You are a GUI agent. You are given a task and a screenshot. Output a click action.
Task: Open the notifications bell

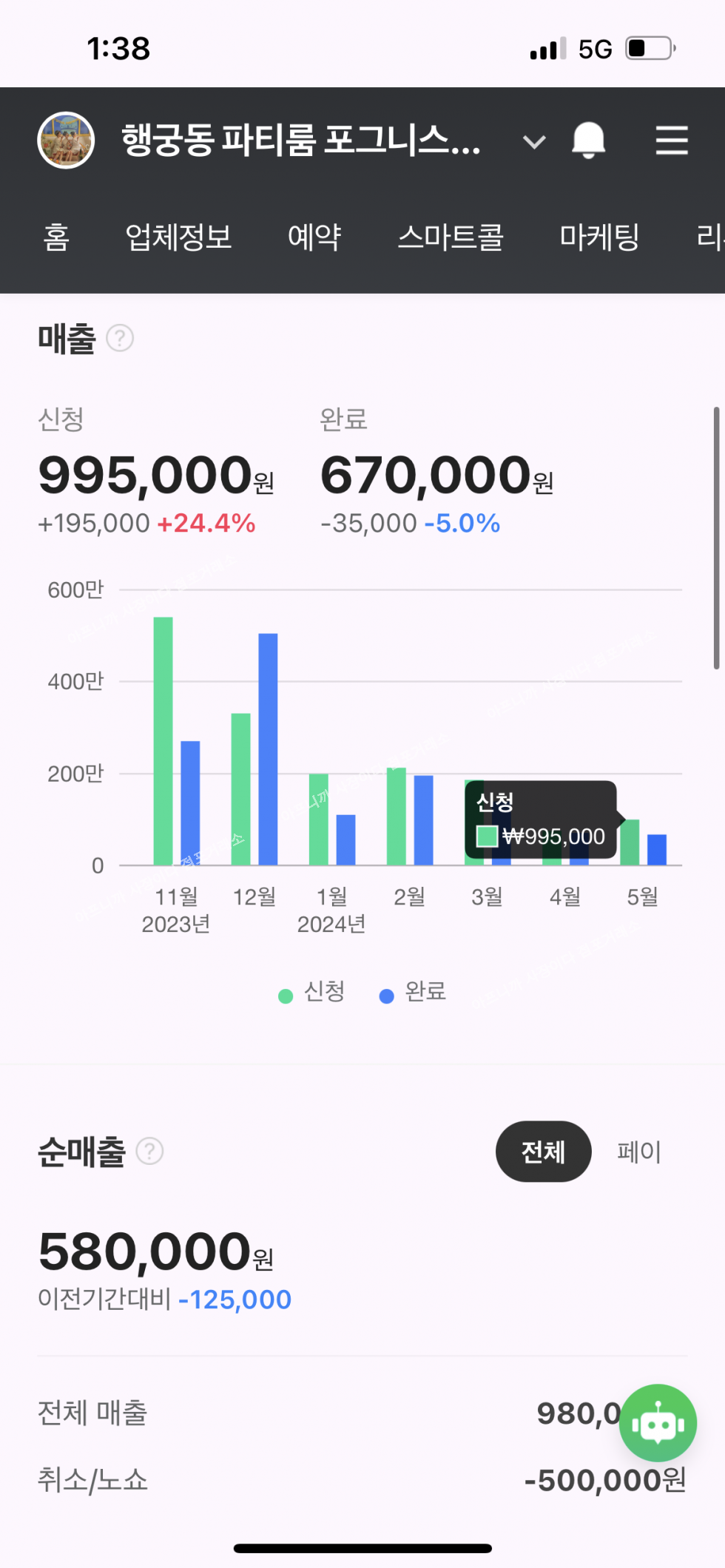tap(588, 140)
